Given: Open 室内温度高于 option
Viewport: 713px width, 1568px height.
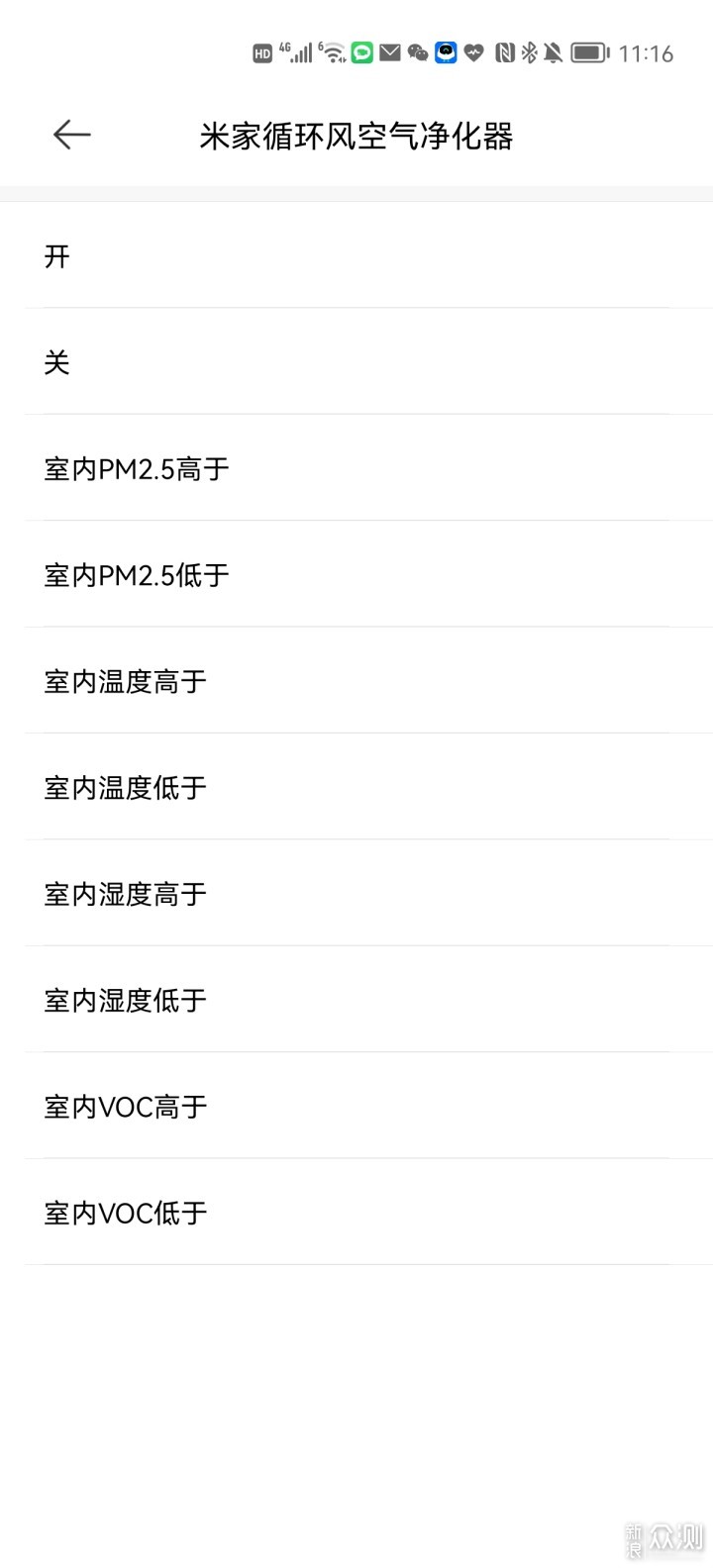Looking at the screenshot, I should point(356,680).
